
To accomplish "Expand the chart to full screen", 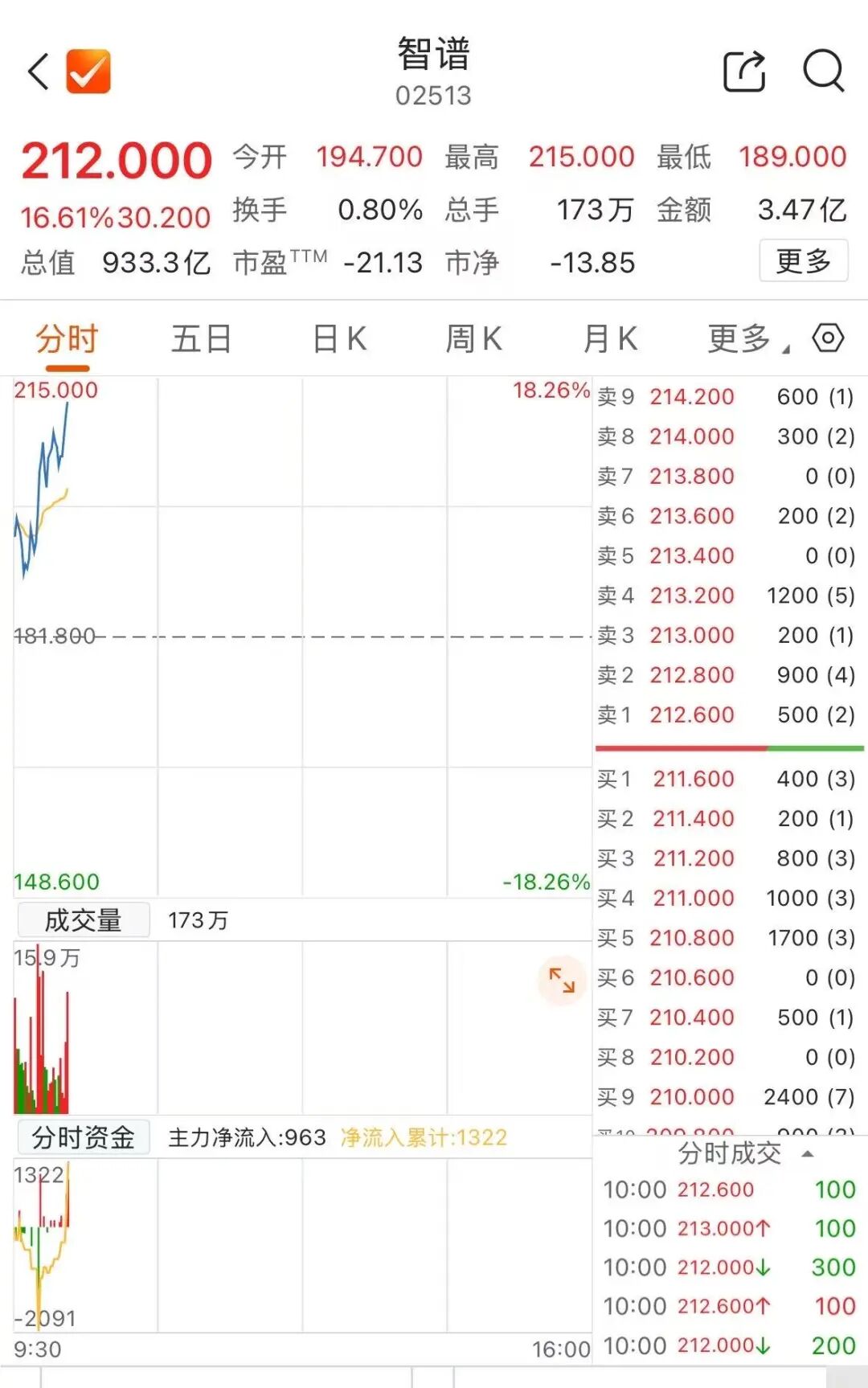I will tap(562, 980).
